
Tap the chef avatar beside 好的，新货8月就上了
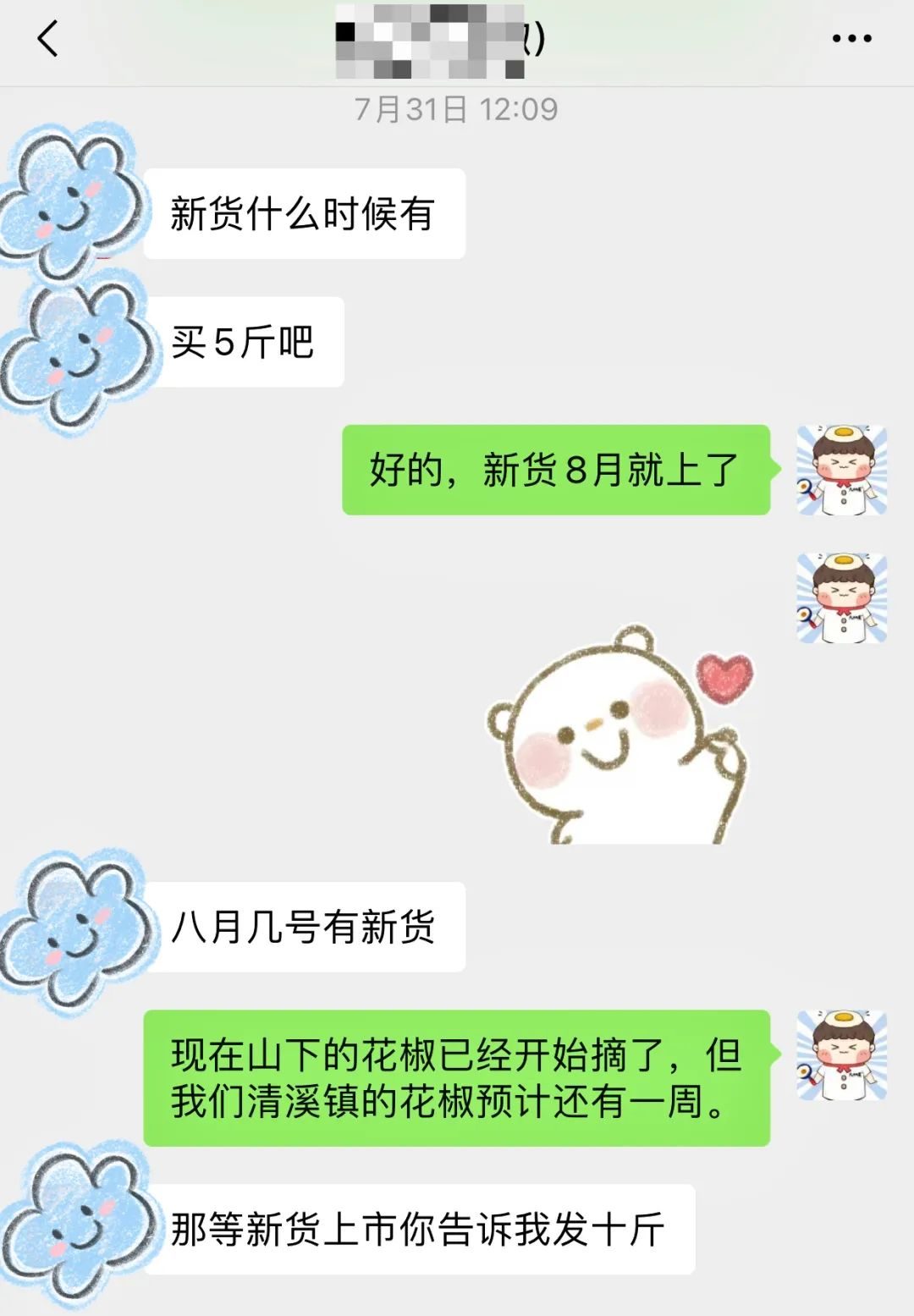[841, 471]
